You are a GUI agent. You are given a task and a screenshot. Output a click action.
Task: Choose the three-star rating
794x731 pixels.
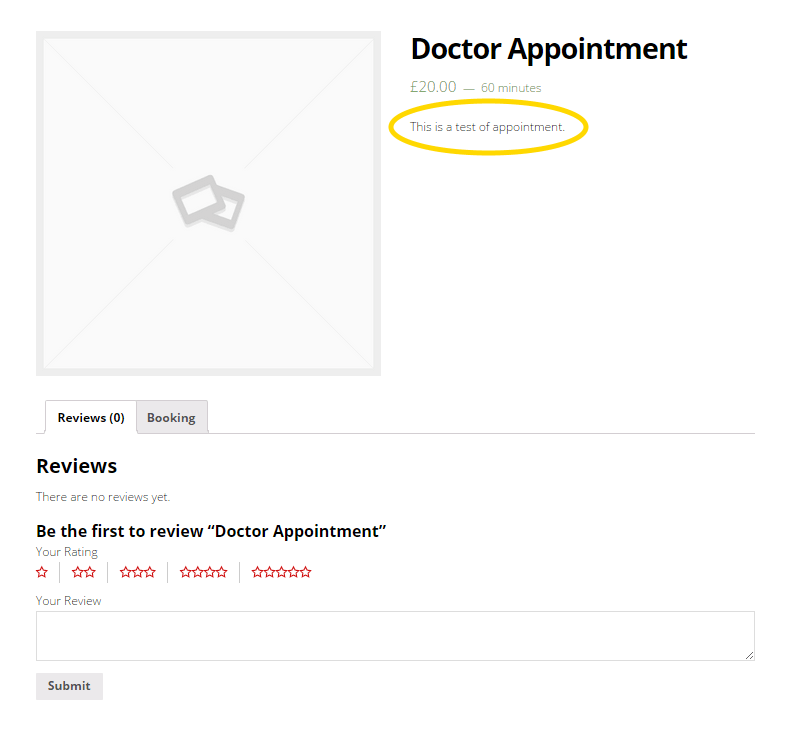click(x=138, y=573)
